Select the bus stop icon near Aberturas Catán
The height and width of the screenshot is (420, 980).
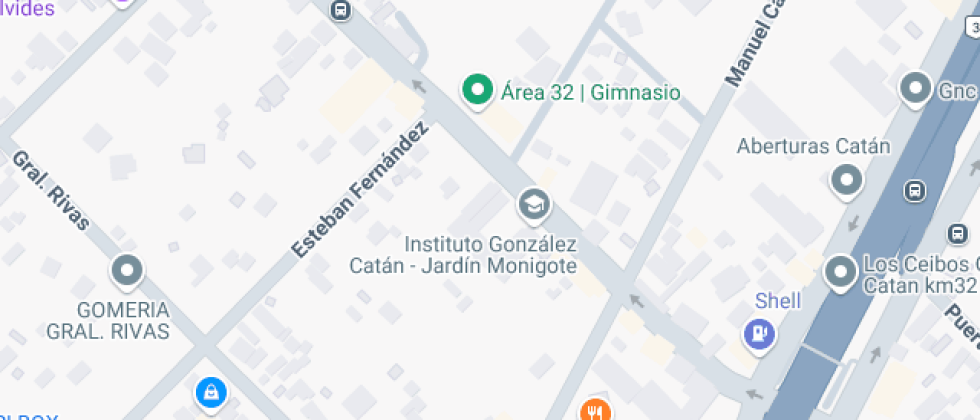[x=913, y=190]
